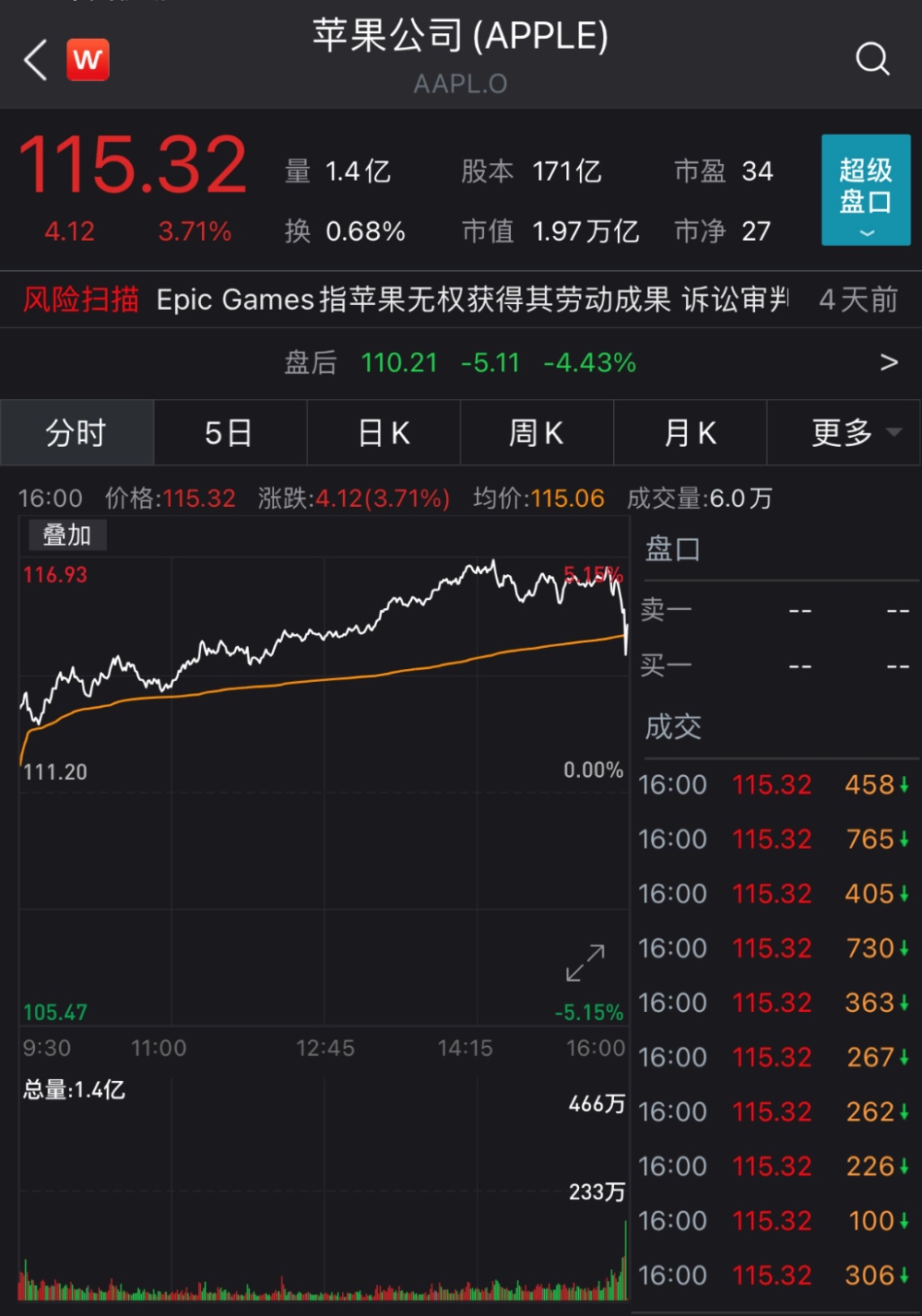Screen dimensions: 922x1316
Task: Switch to the 5日 chart
Action: point(229,432)
